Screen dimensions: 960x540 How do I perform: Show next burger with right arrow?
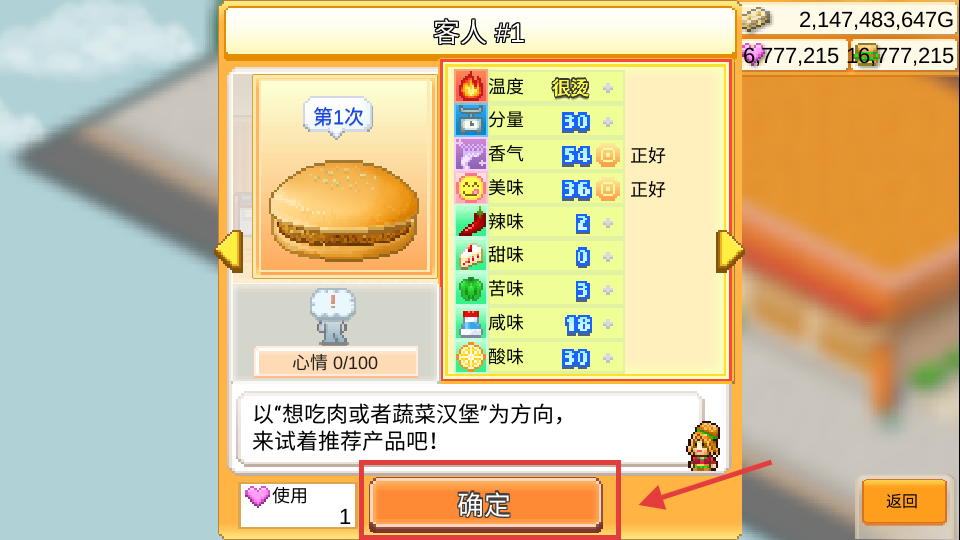point(730,251)
